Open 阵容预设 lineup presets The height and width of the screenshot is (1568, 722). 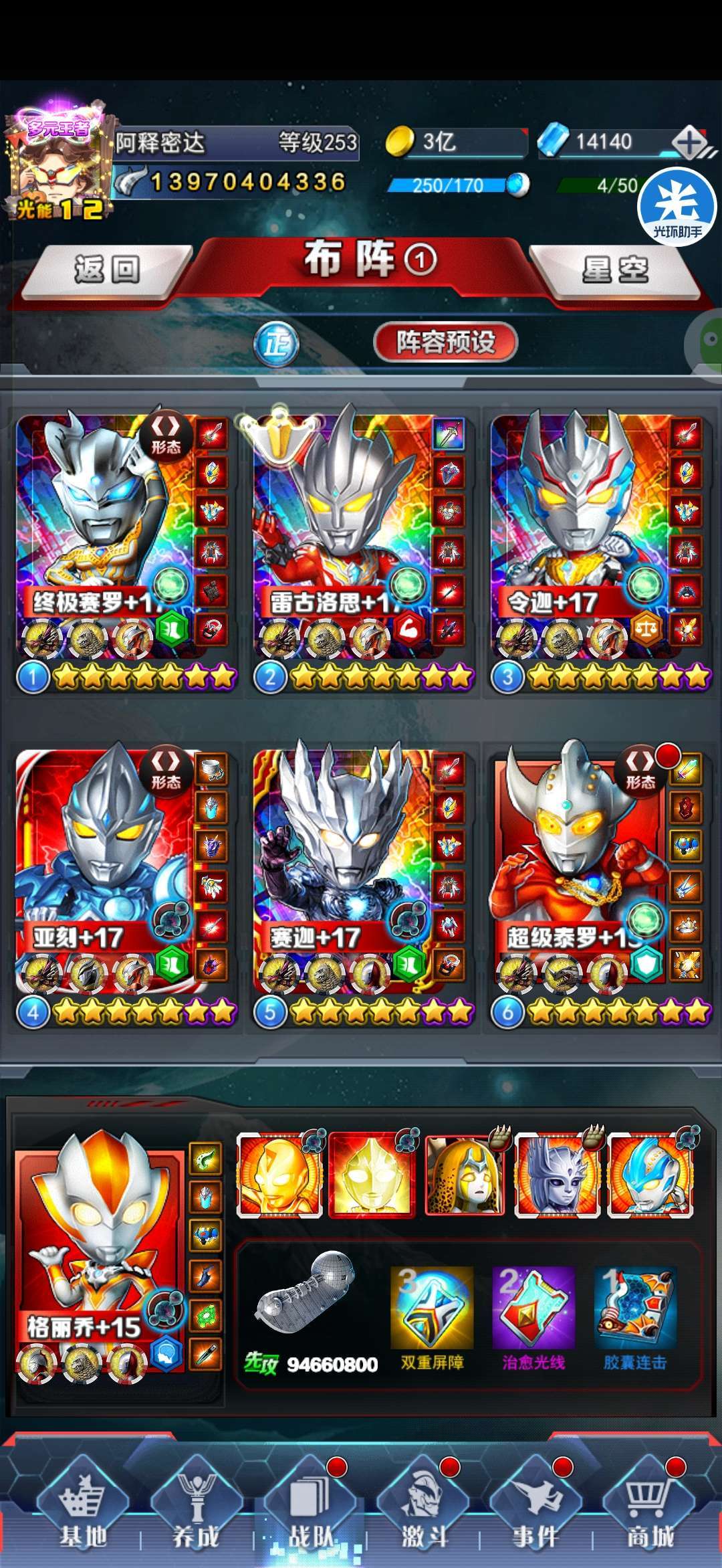click(445, 342)
